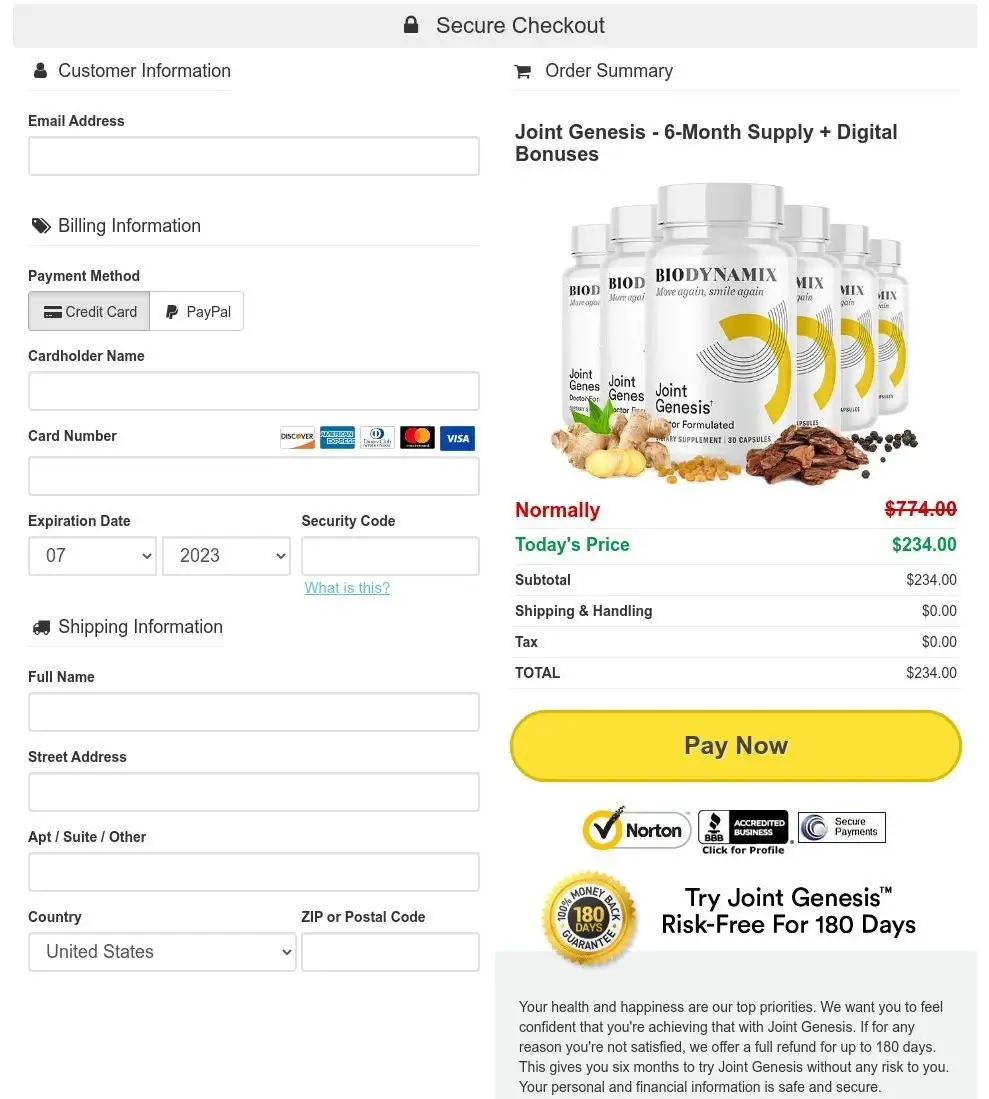Focus the Cardholder Name field
Viewport: 989px width, 1099px height.
click(x=253, y=391)
